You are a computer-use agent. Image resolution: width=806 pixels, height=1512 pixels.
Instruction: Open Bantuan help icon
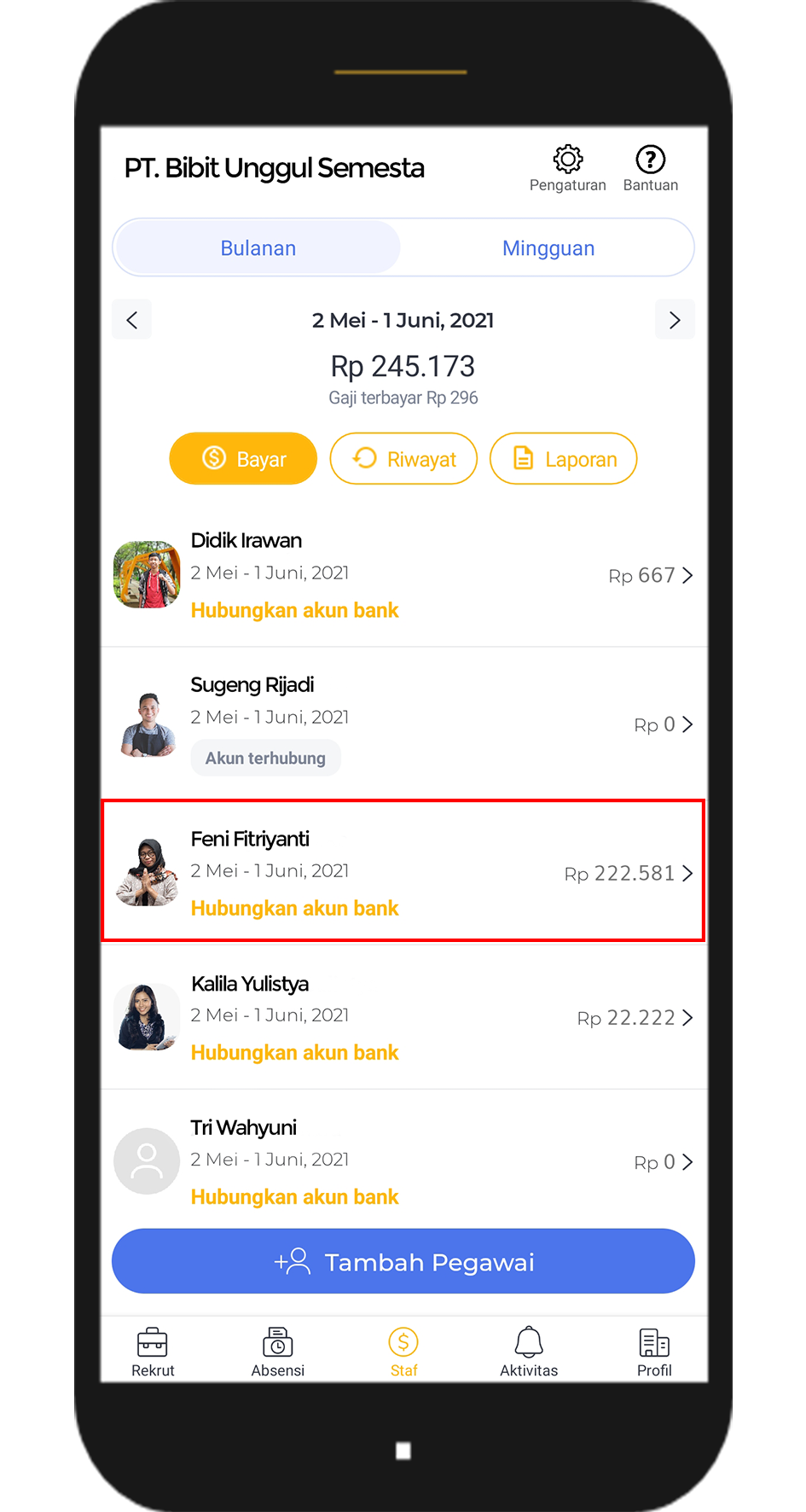(650, 169)
